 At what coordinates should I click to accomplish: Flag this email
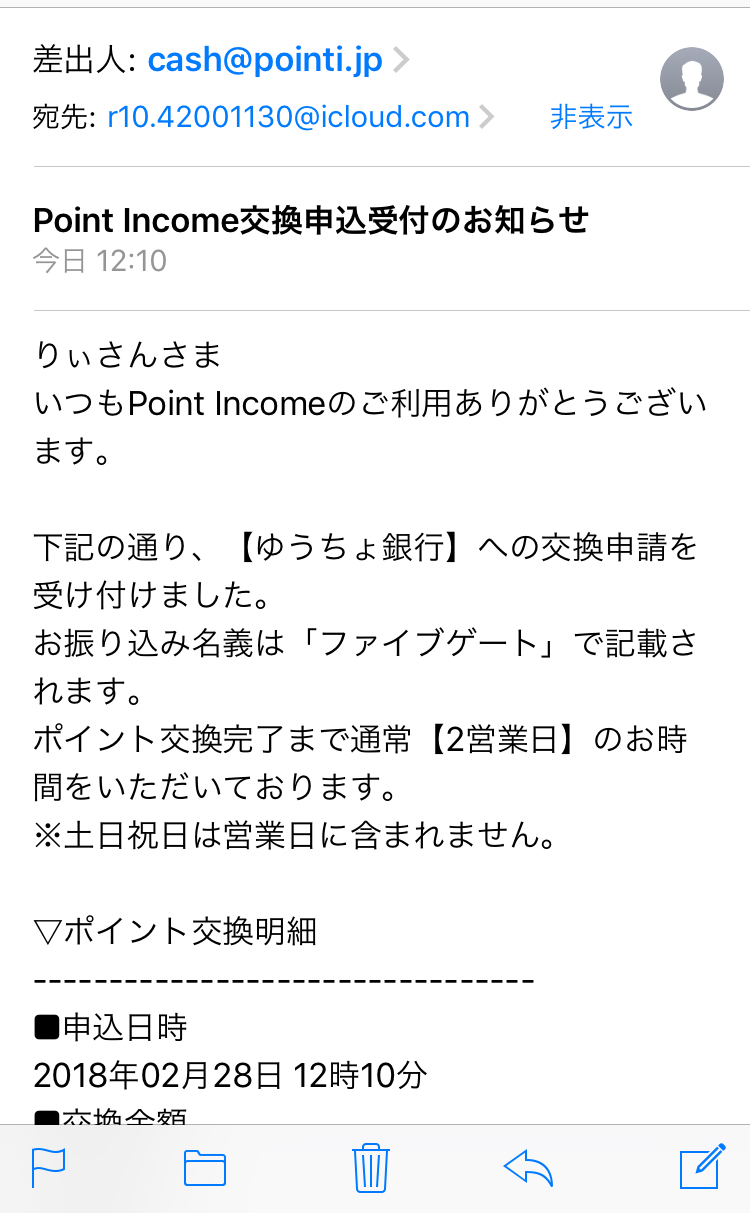click(49, 1168)
